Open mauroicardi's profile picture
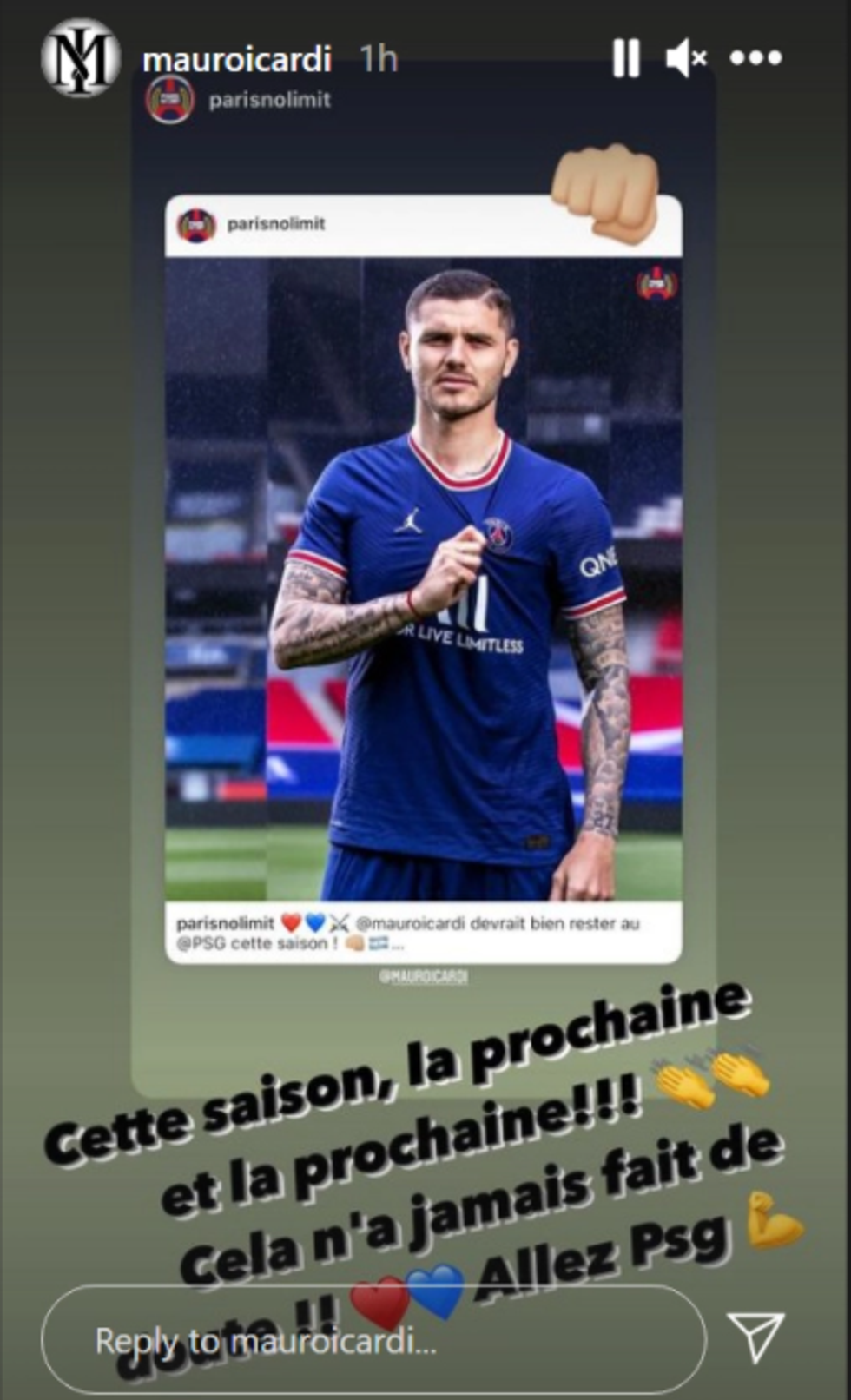This screenshot has height=1400, width=851. tap(80, 58)
